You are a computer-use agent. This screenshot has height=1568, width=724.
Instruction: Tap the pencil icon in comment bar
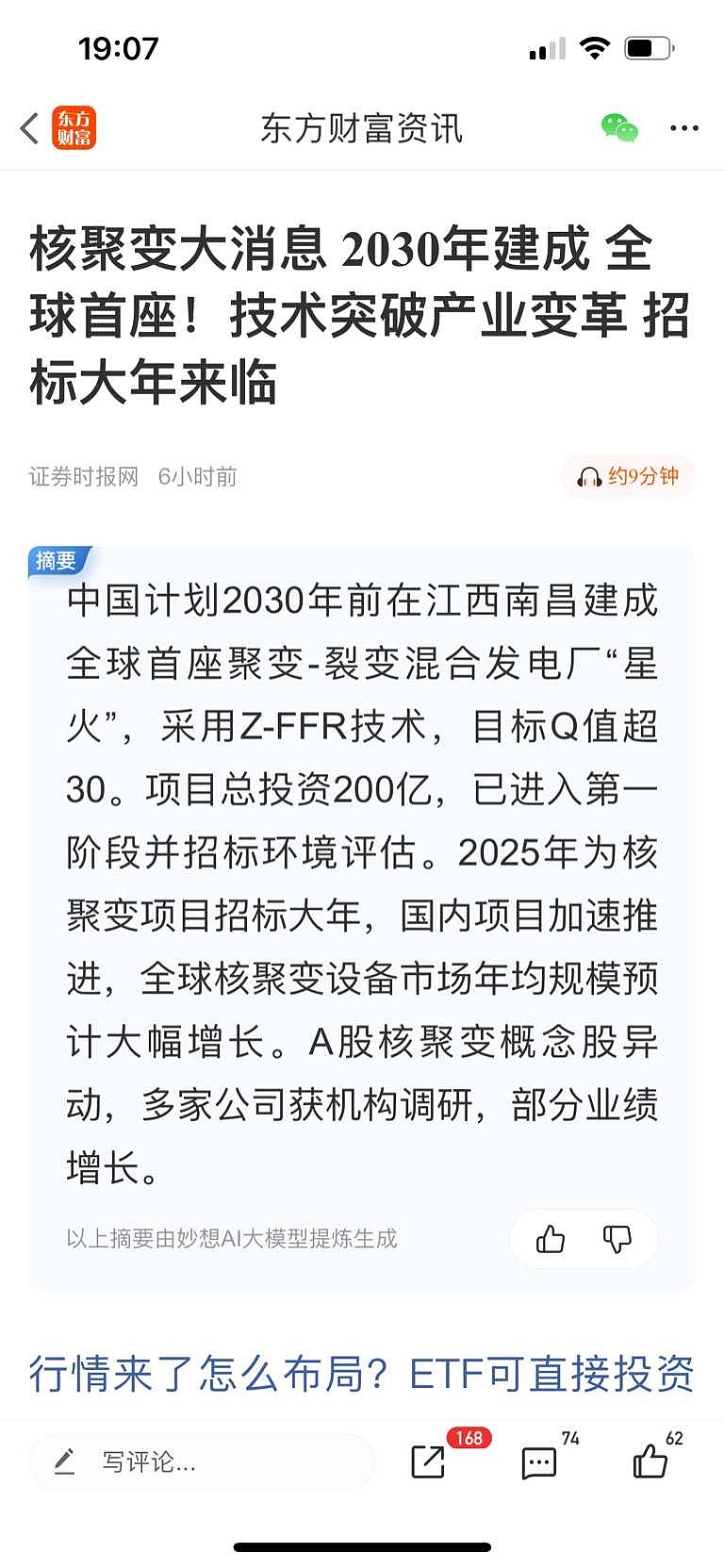pos(64,1461)
